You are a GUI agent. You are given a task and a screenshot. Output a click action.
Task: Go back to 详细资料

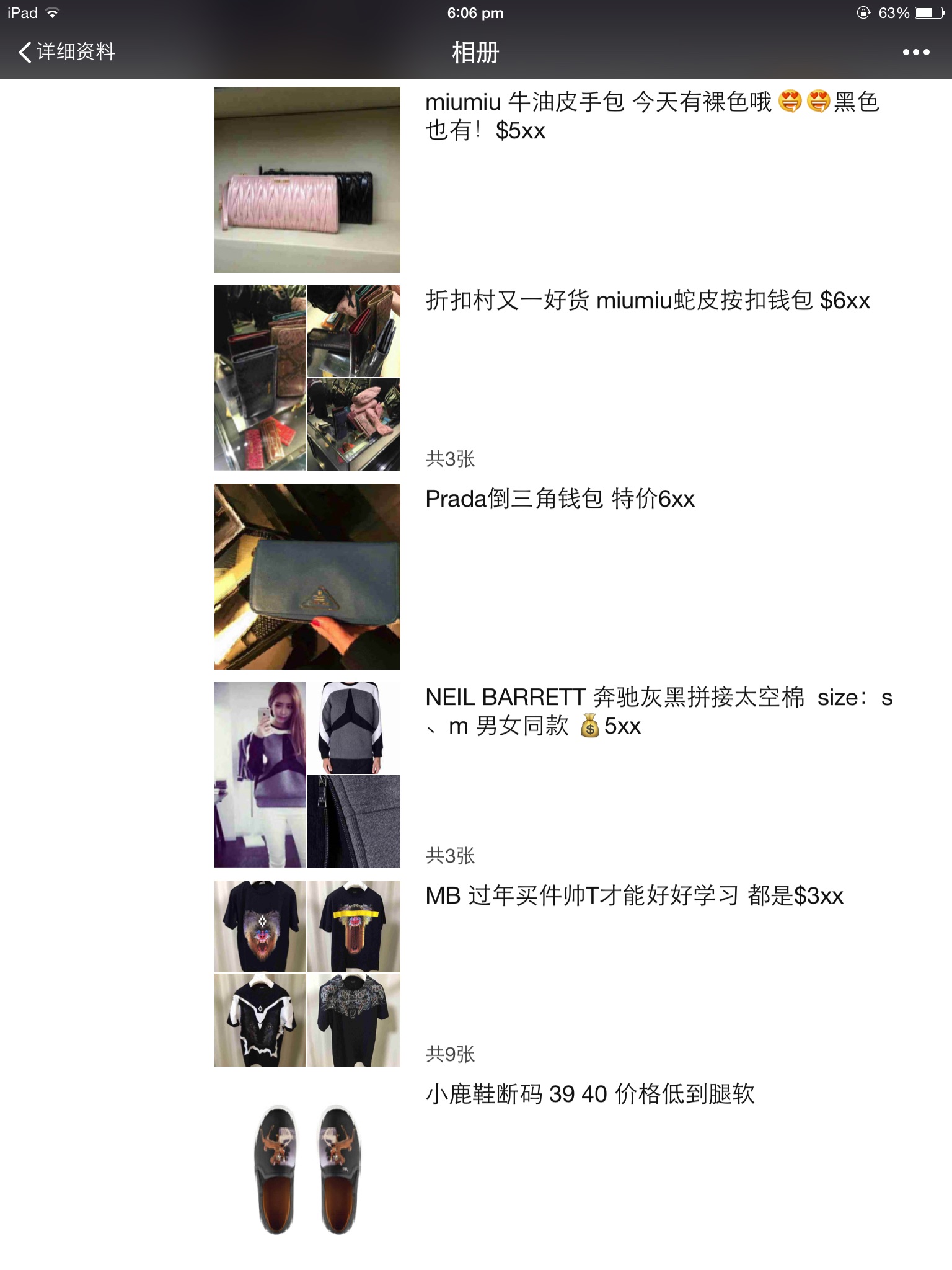[x=67, y=52]
